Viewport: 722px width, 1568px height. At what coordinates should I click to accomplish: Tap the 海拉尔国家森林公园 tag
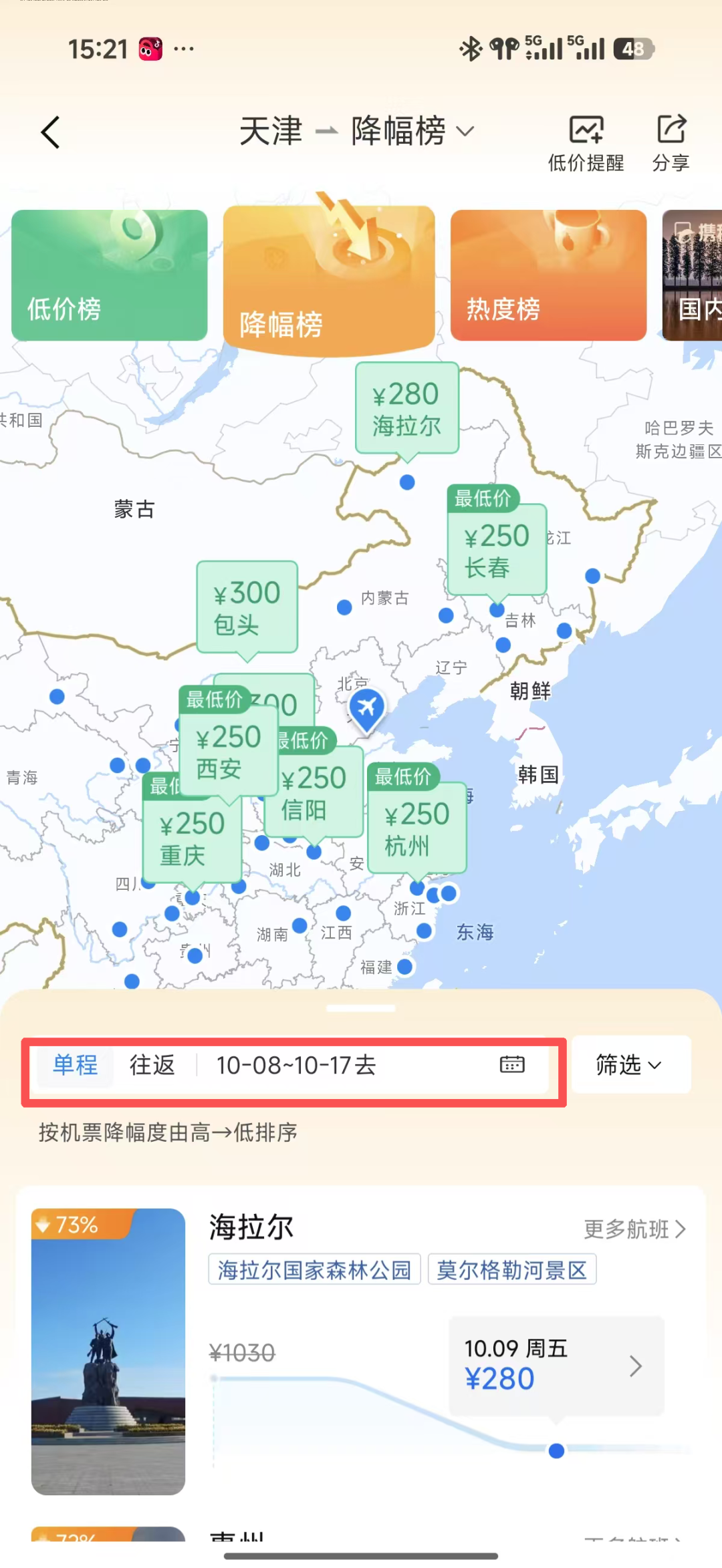pos(314,1269)
